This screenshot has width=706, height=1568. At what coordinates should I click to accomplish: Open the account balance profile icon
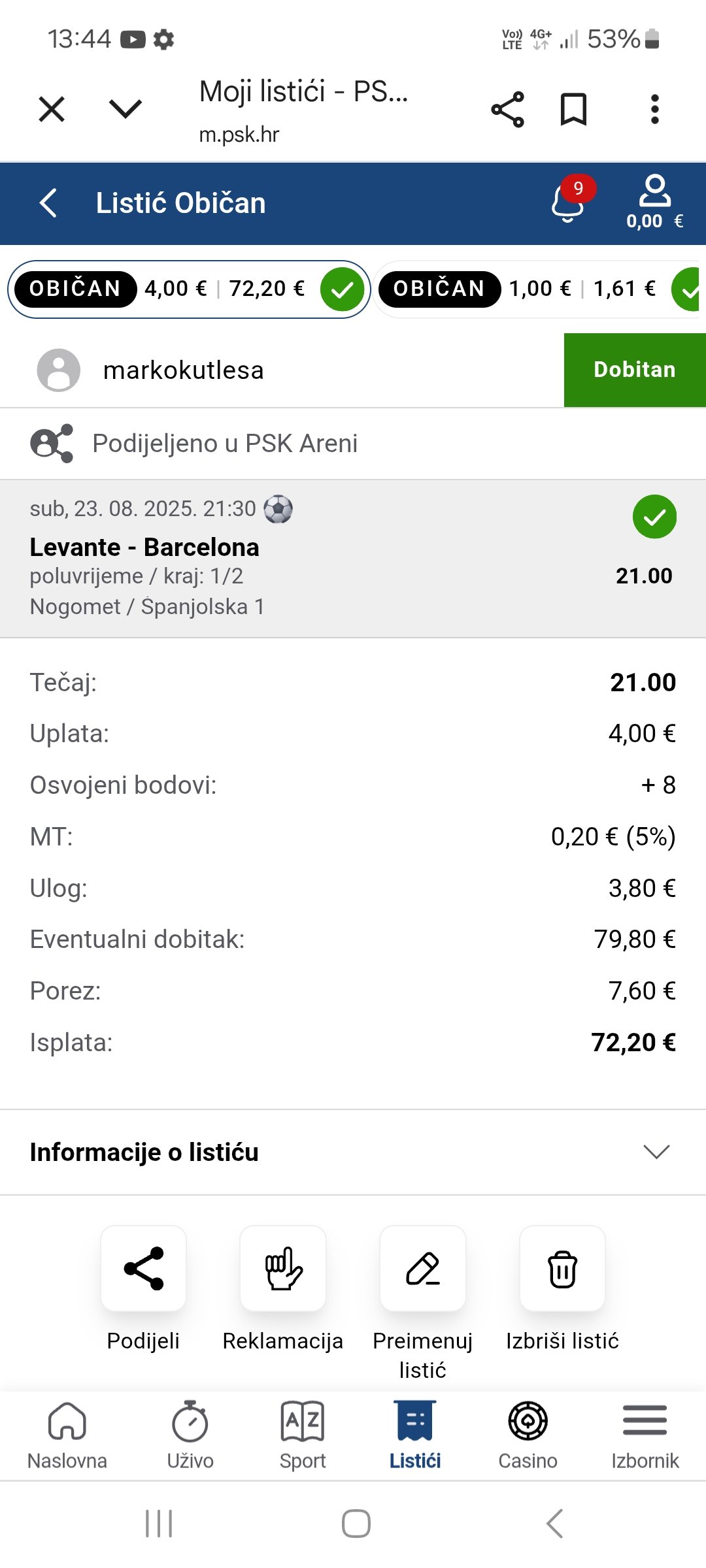coord(654,203)
